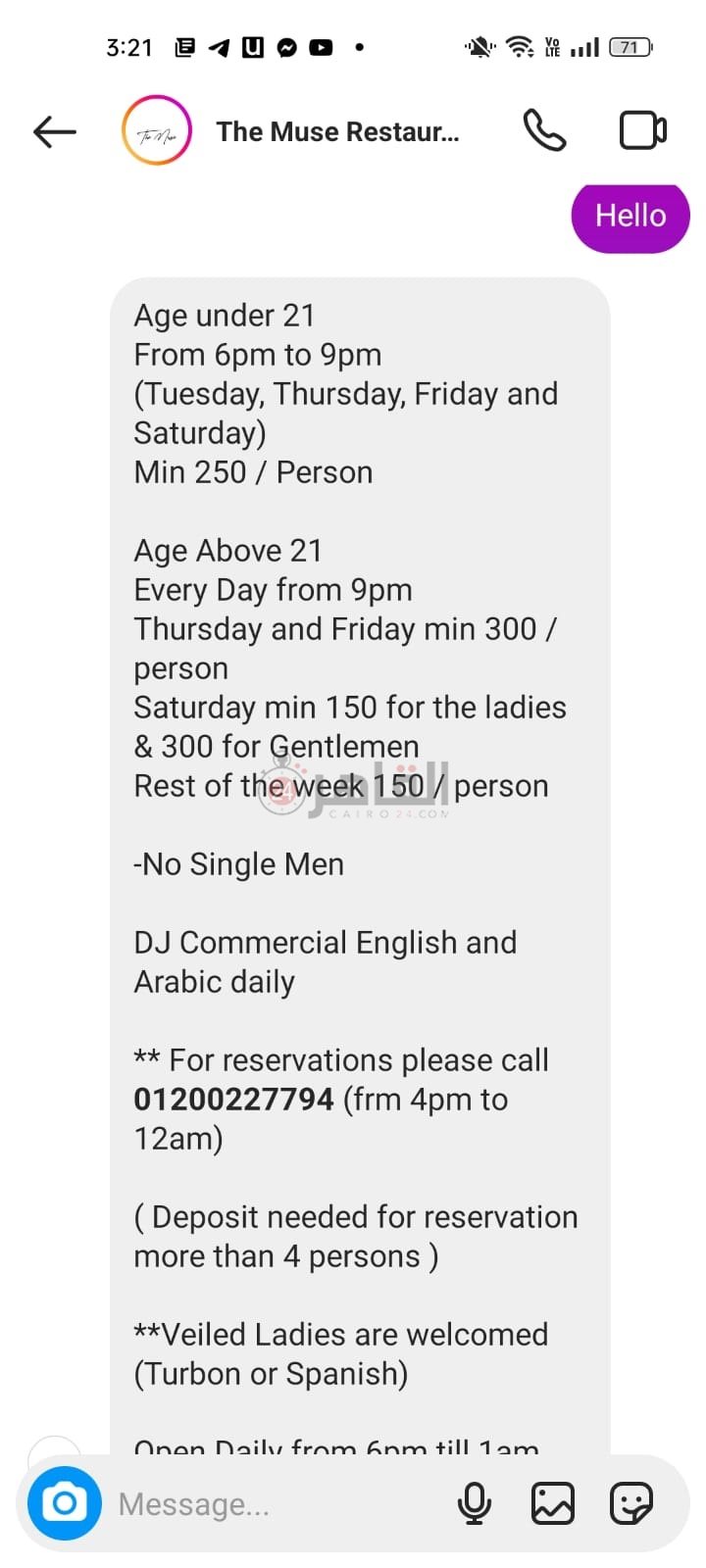This screenshot has width=706, height=1568.
Task: Open the sticker picker
Action: [630, 1503]
